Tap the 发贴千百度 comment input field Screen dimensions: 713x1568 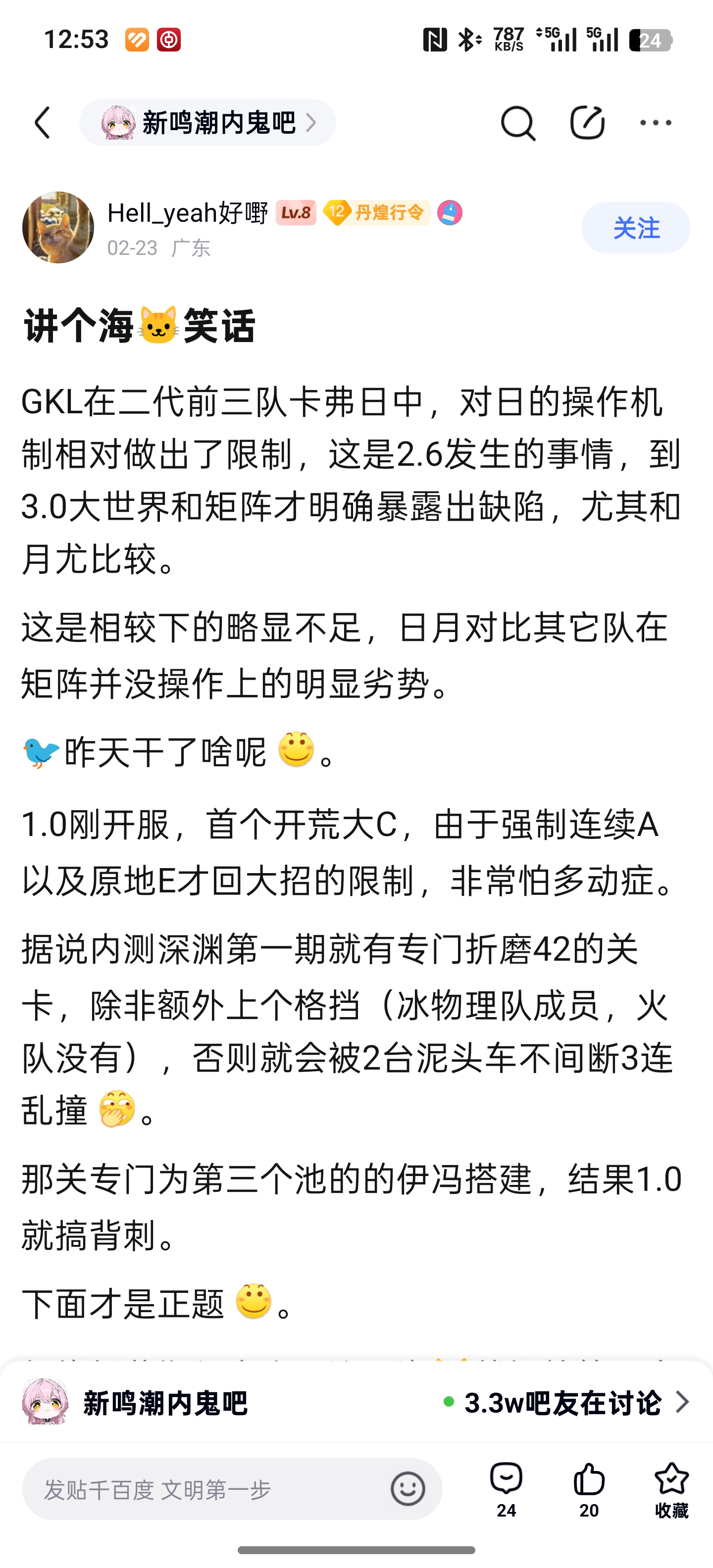coord(207,1489)
